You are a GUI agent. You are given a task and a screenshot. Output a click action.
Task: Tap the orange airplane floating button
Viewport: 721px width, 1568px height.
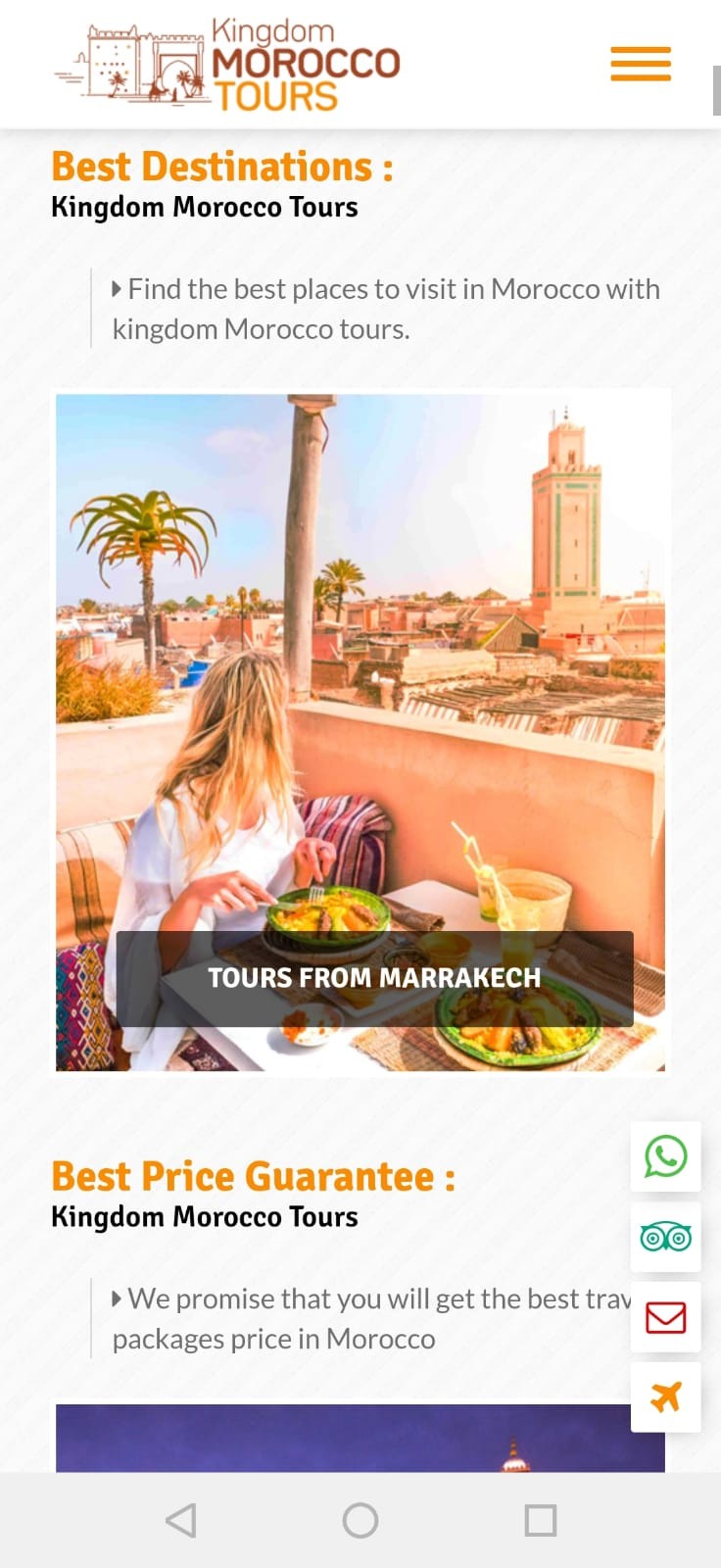(665, 1396)
